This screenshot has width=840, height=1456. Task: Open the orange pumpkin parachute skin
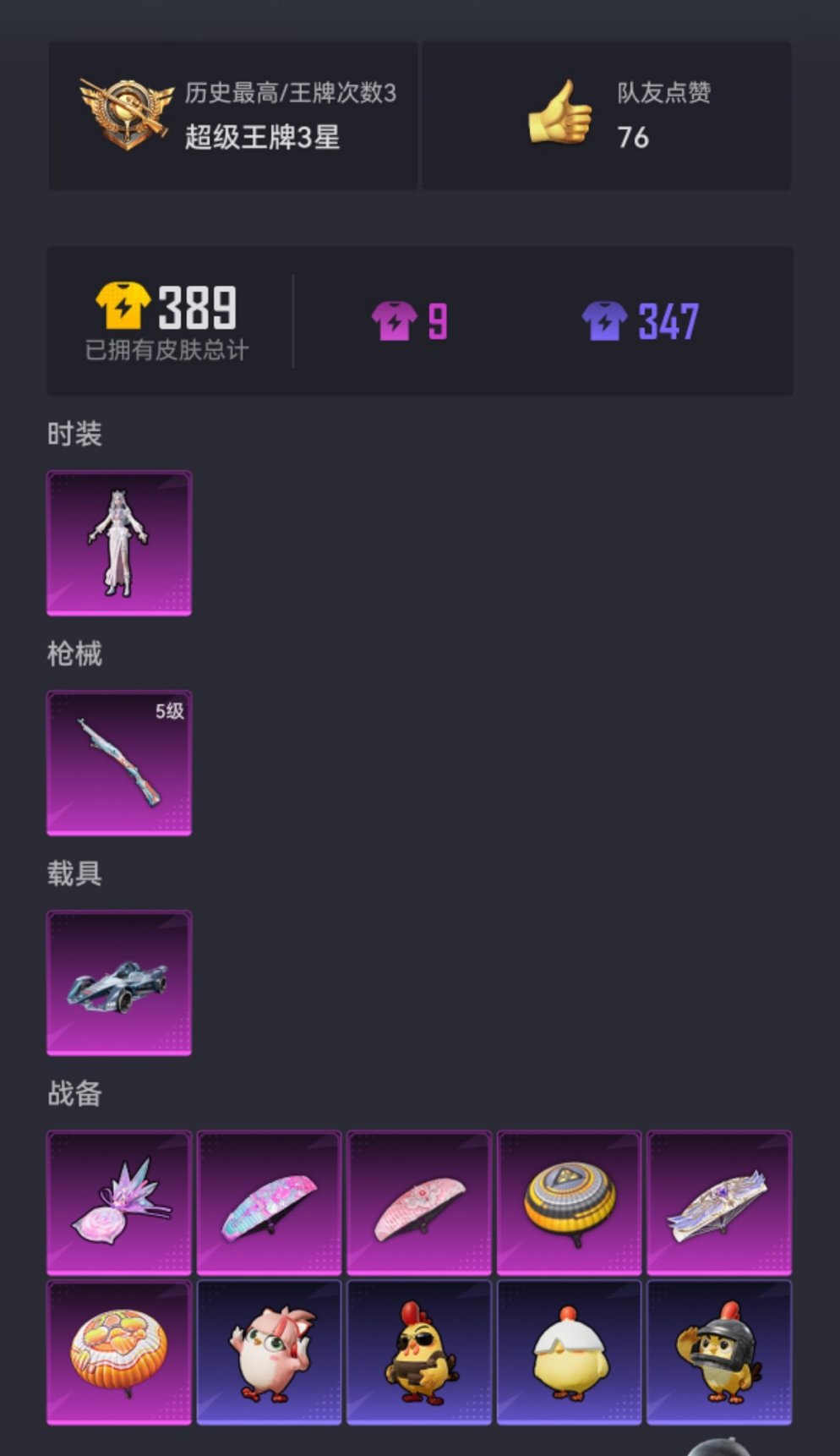[119, 1353]
